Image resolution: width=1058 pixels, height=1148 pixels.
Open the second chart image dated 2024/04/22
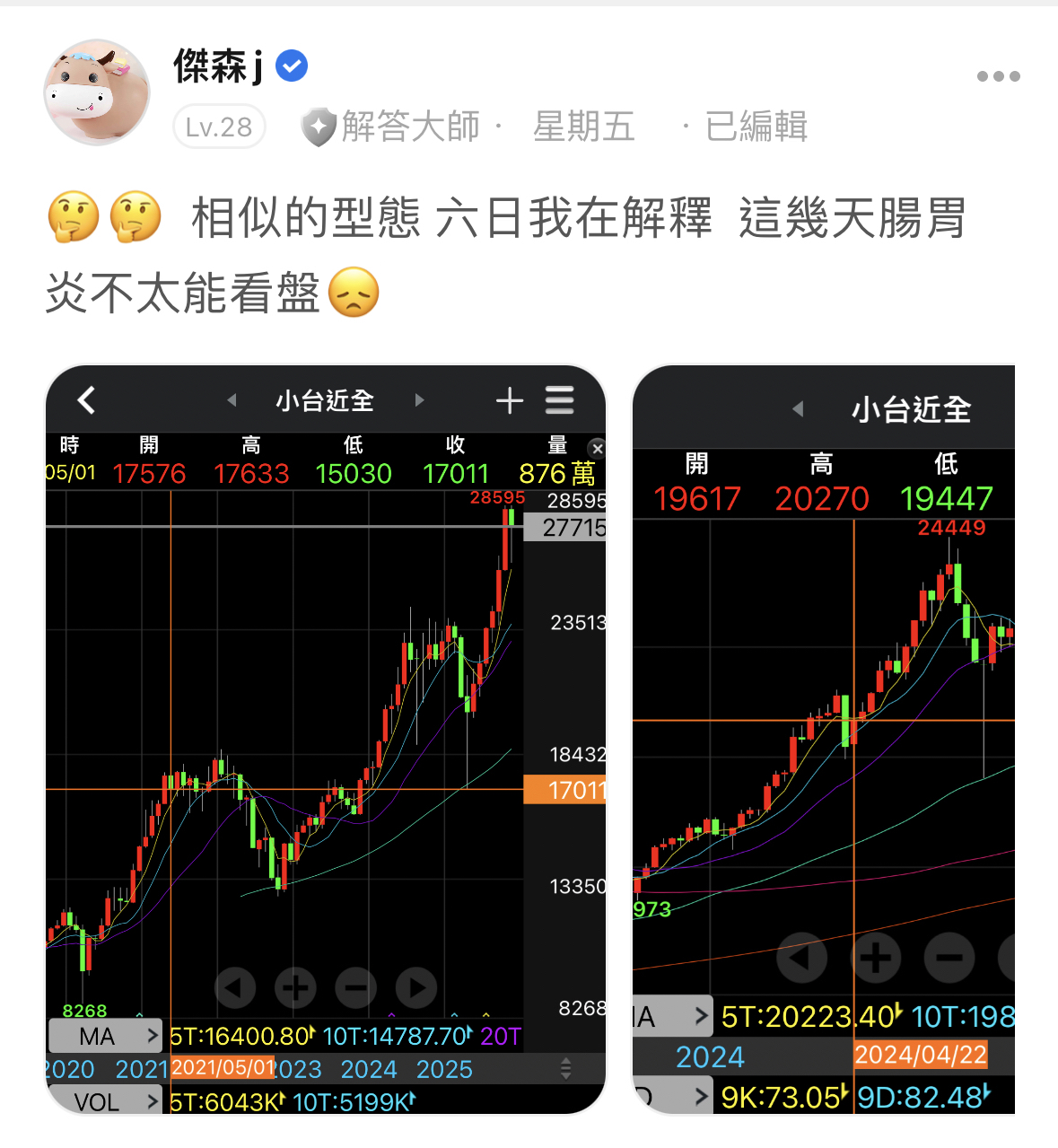point(823,738)
